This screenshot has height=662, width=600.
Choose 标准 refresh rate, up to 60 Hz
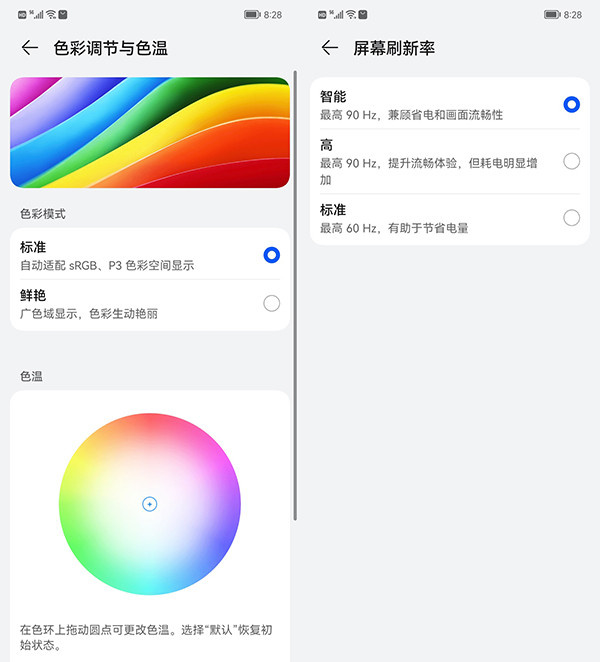click(571, 218)
